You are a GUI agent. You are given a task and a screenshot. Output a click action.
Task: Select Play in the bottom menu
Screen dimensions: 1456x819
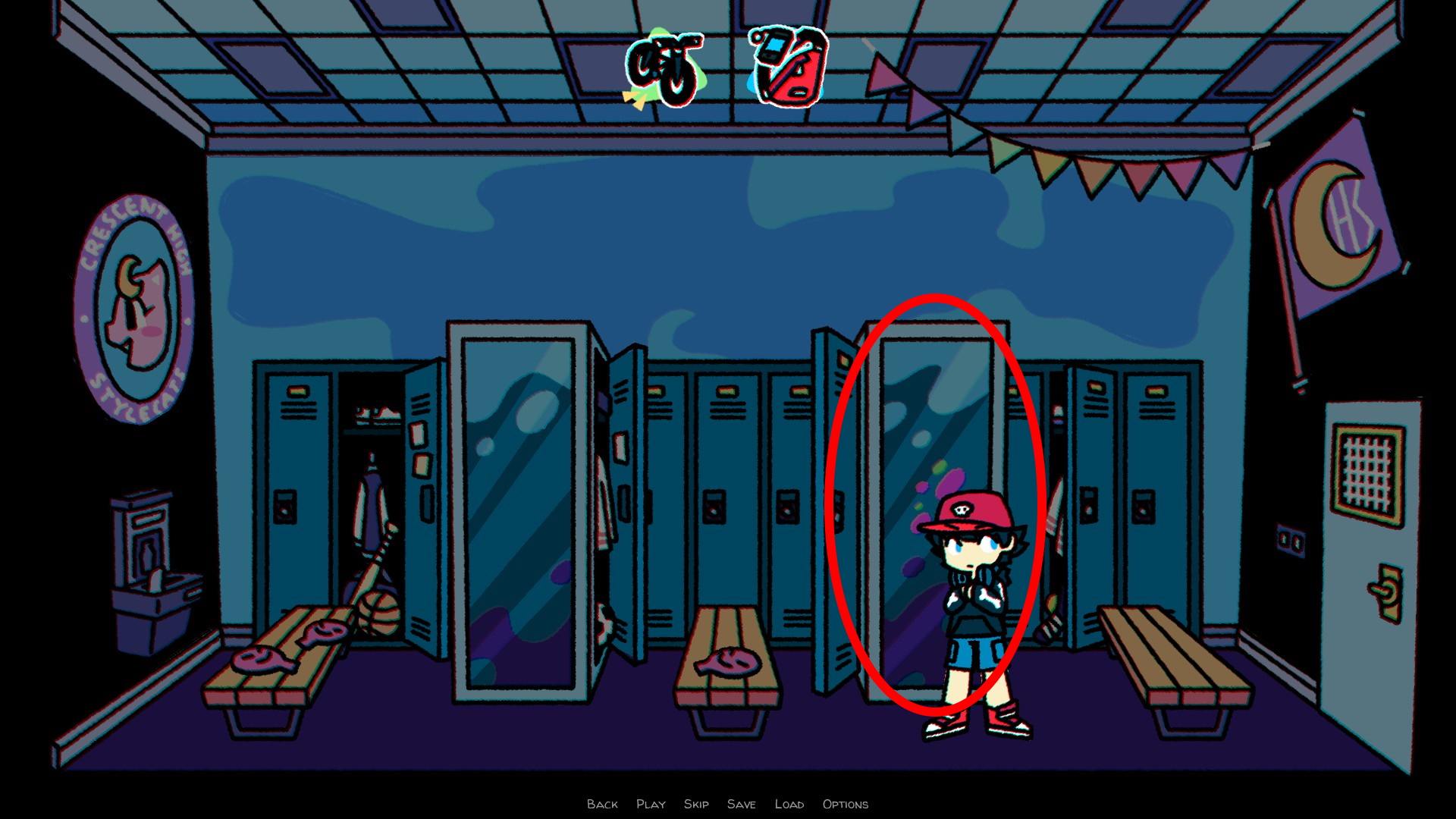[651, 804]
